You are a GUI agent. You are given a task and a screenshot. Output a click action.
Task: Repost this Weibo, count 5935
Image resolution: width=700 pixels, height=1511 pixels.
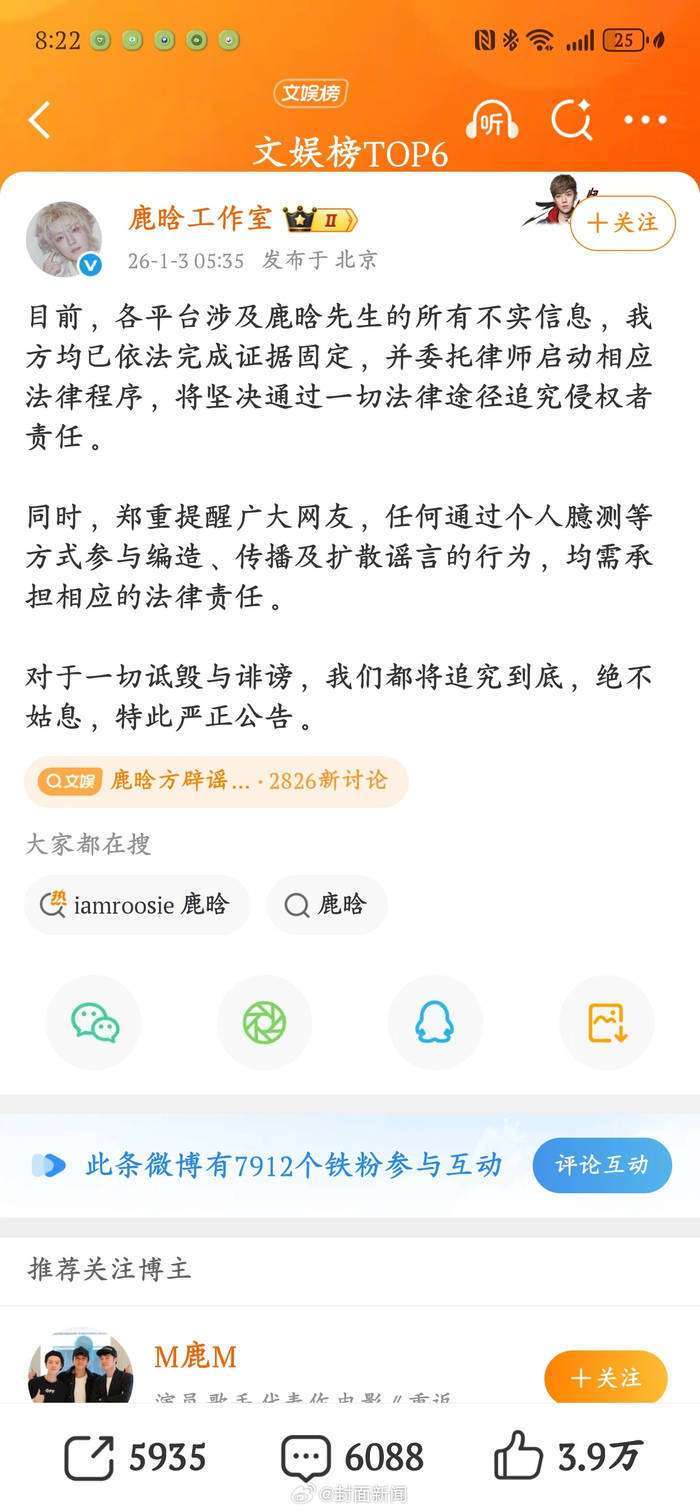(135, 1456)
